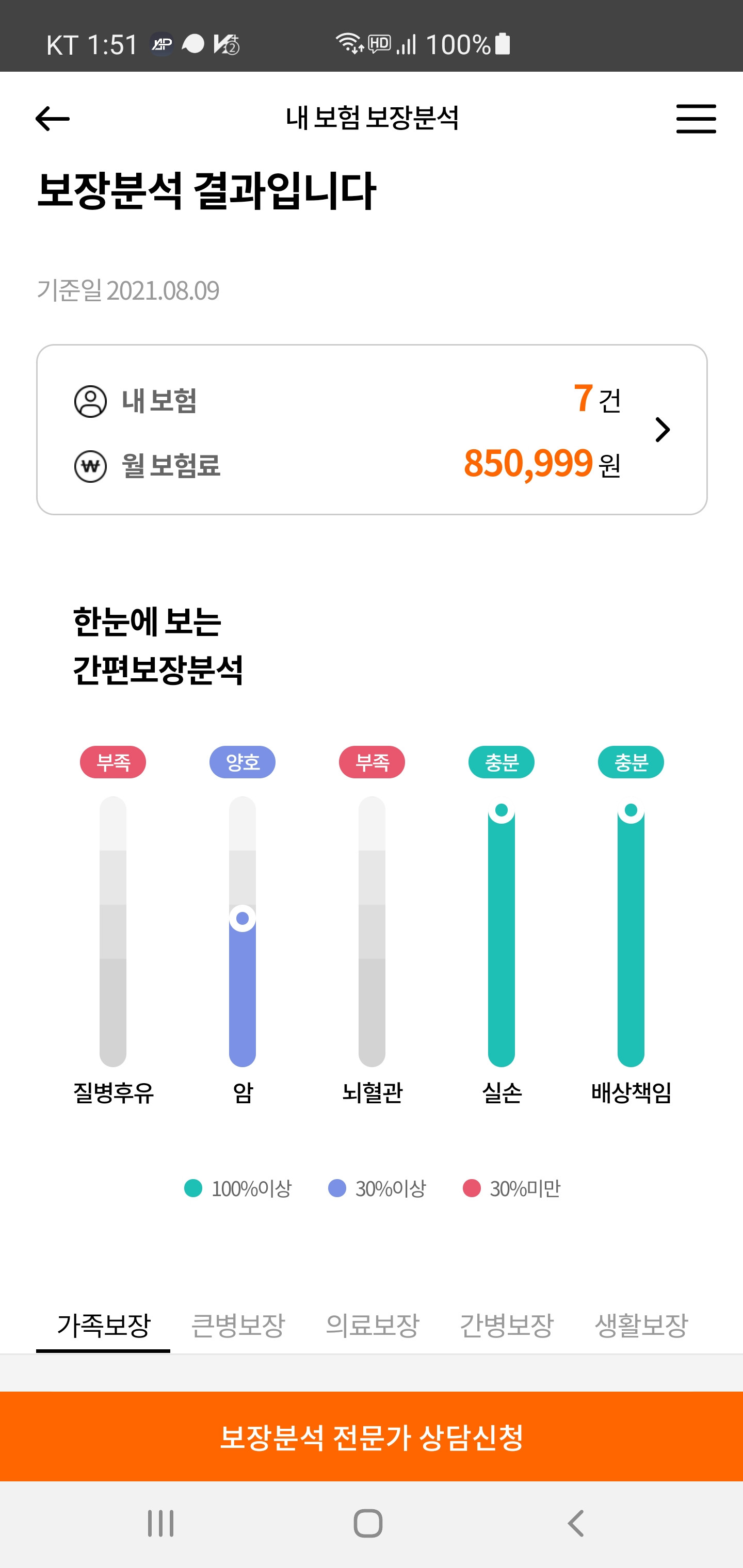This screenshot has height=1568, width=743.
Task: Open the 간병보장 tab
Action: point(506,1325)
